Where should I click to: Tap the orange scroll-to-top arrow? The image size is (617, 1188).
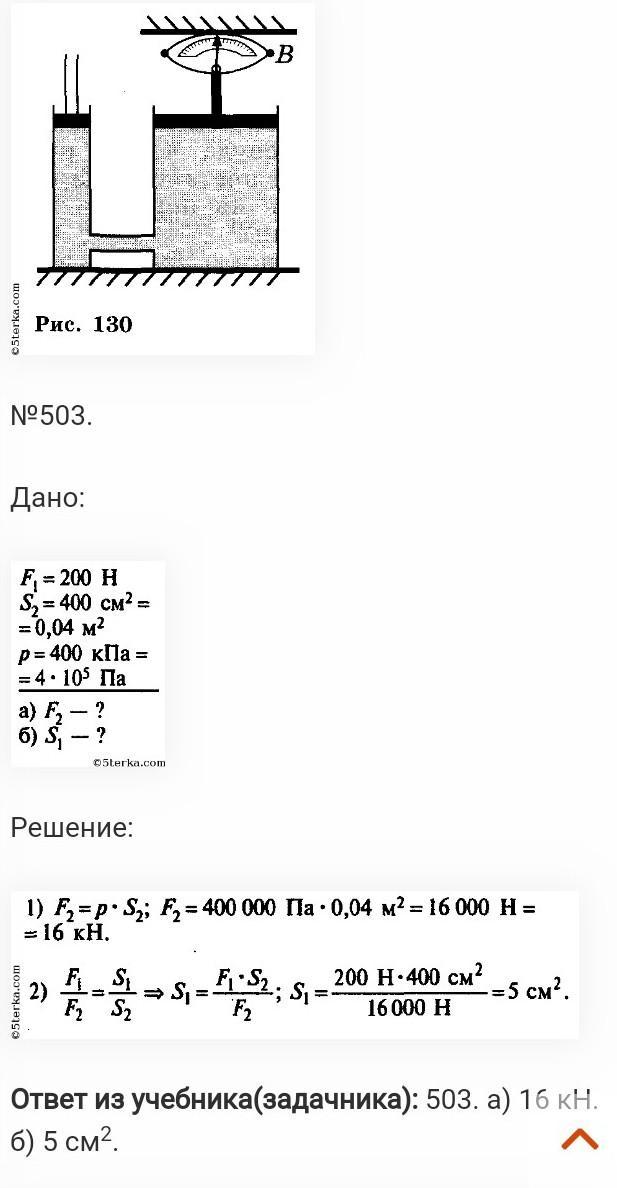(580, 1138)
